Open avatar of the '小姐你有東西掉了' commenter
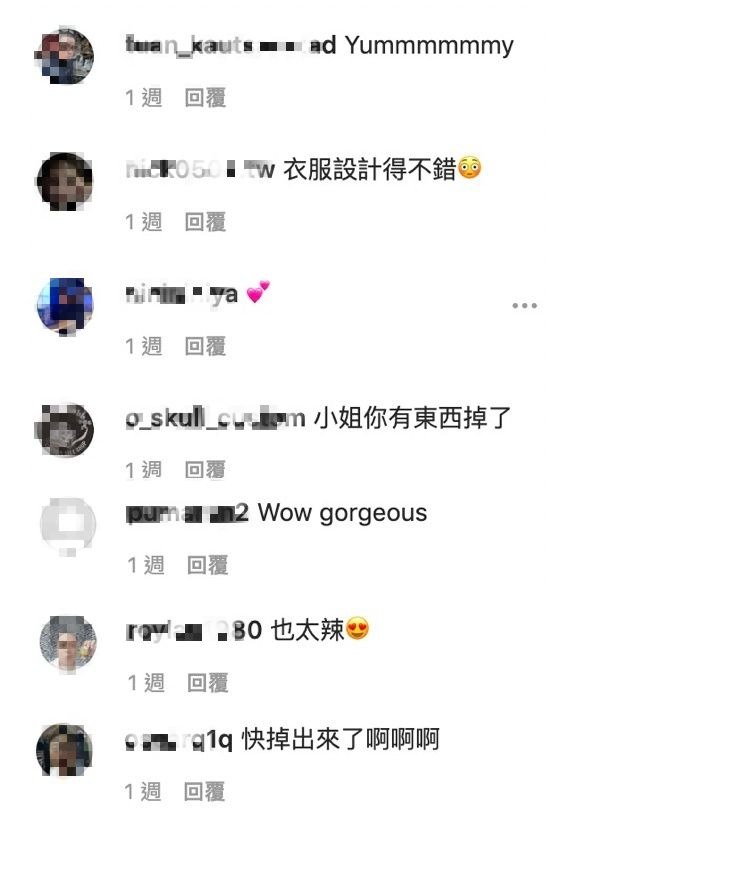 [65, 430]
